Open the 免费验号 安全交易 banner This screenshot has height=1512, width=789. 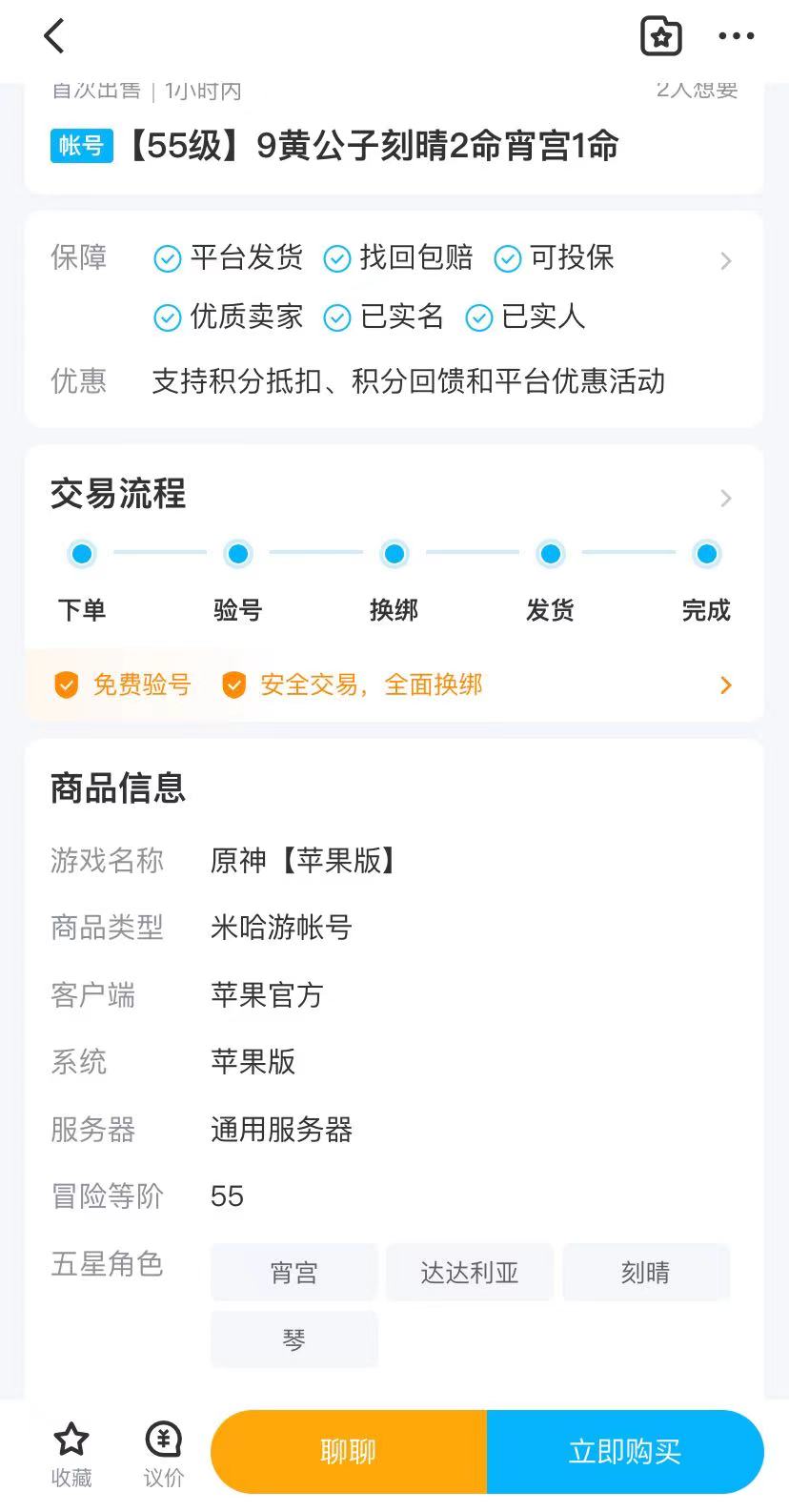click(x=394, y=684)
